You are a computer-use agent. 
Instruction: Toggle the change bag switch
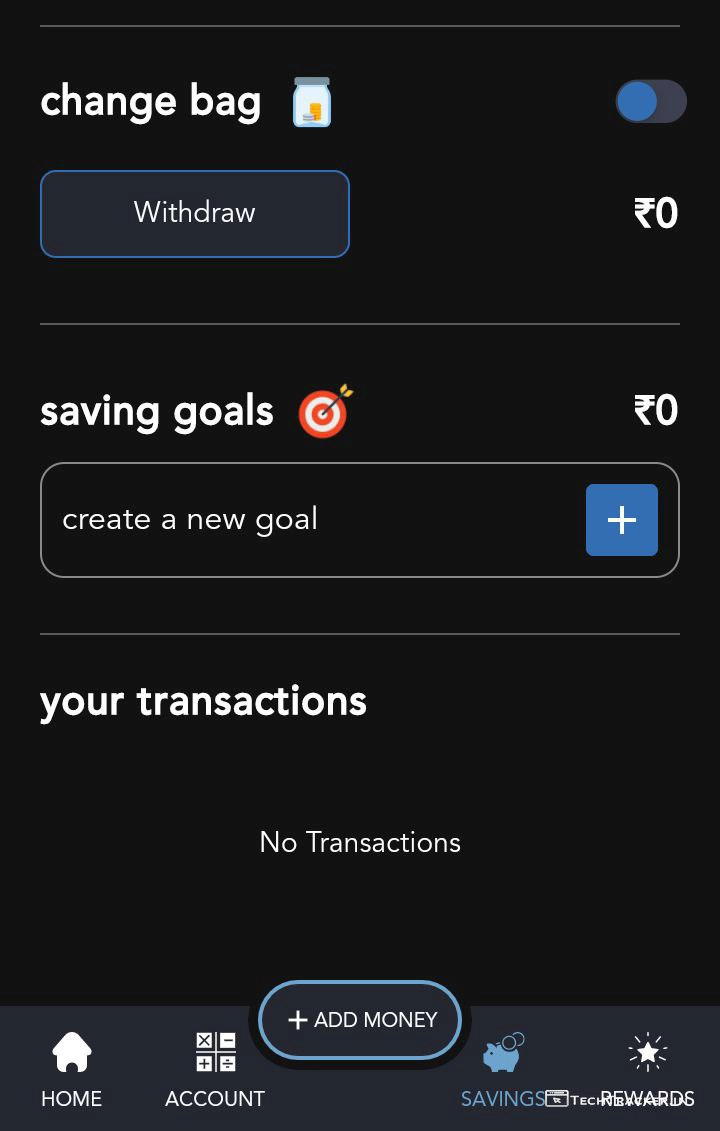point(651,102)
